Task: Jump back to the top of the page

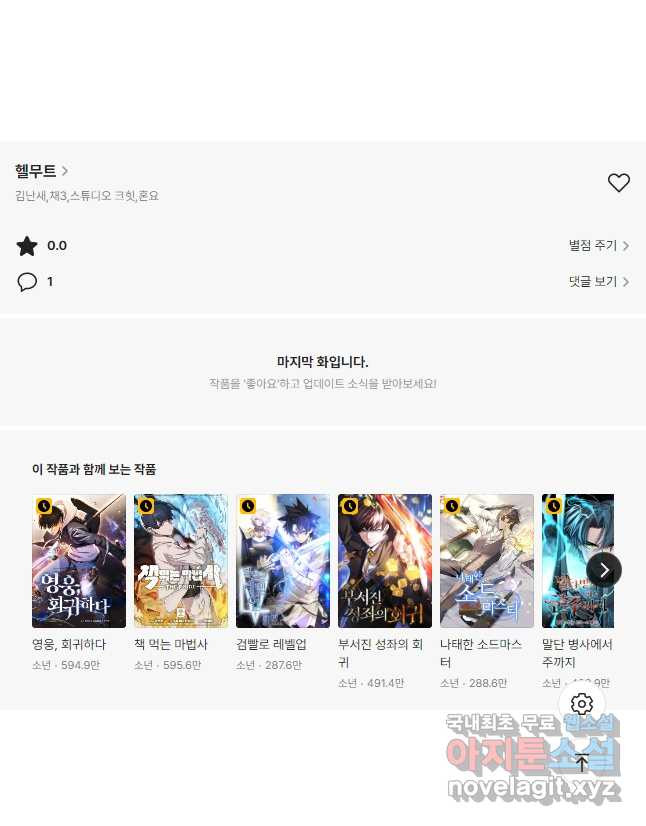Action: [x=582, y=763]
